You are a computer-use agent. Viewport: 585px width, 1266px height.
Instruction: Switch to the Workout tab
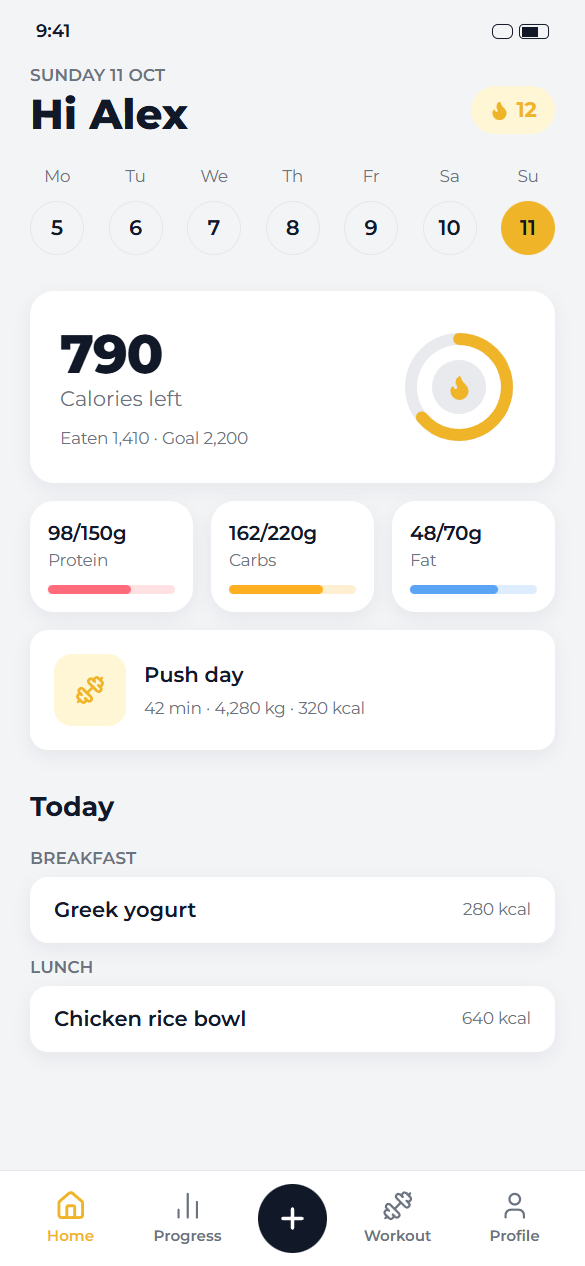(x=397, y=1217)
